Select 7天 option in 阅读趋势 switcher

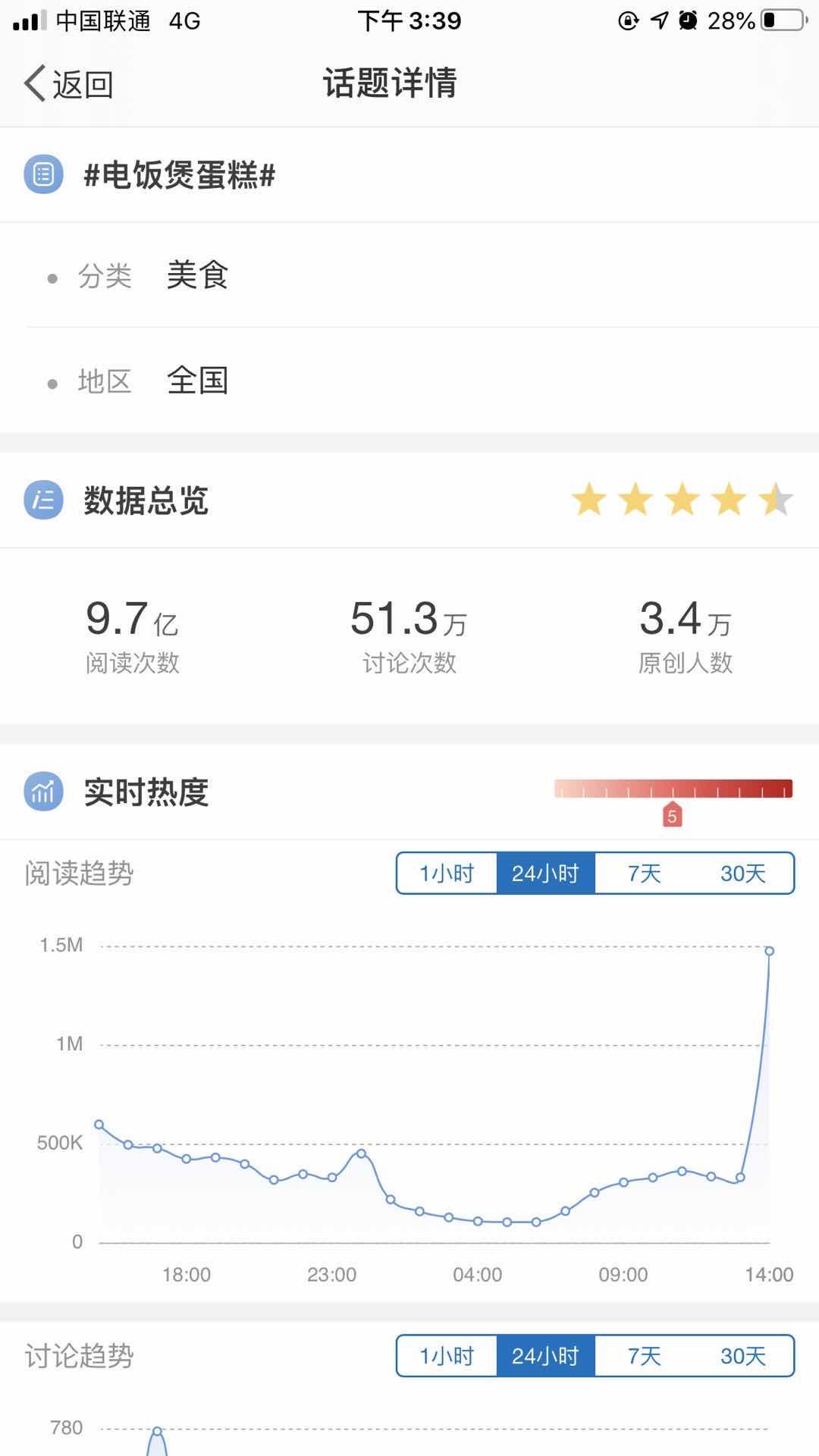[x=645, y=874]
